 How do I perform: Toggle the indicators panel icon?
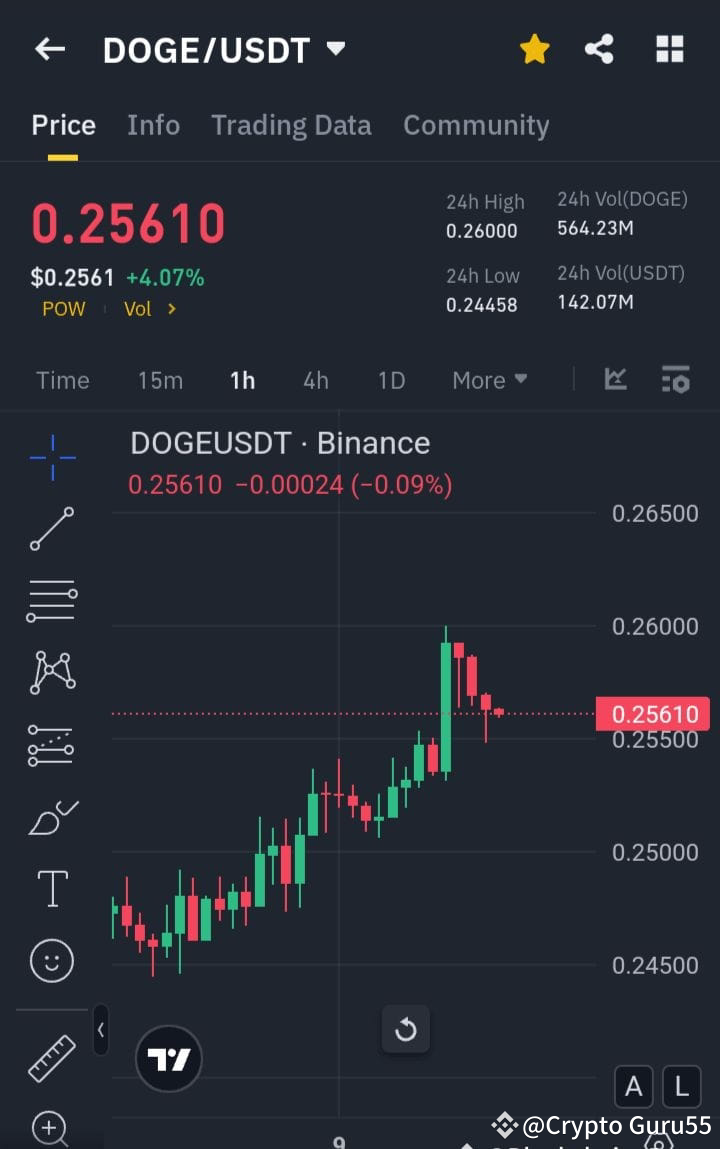tap(675, 380)
